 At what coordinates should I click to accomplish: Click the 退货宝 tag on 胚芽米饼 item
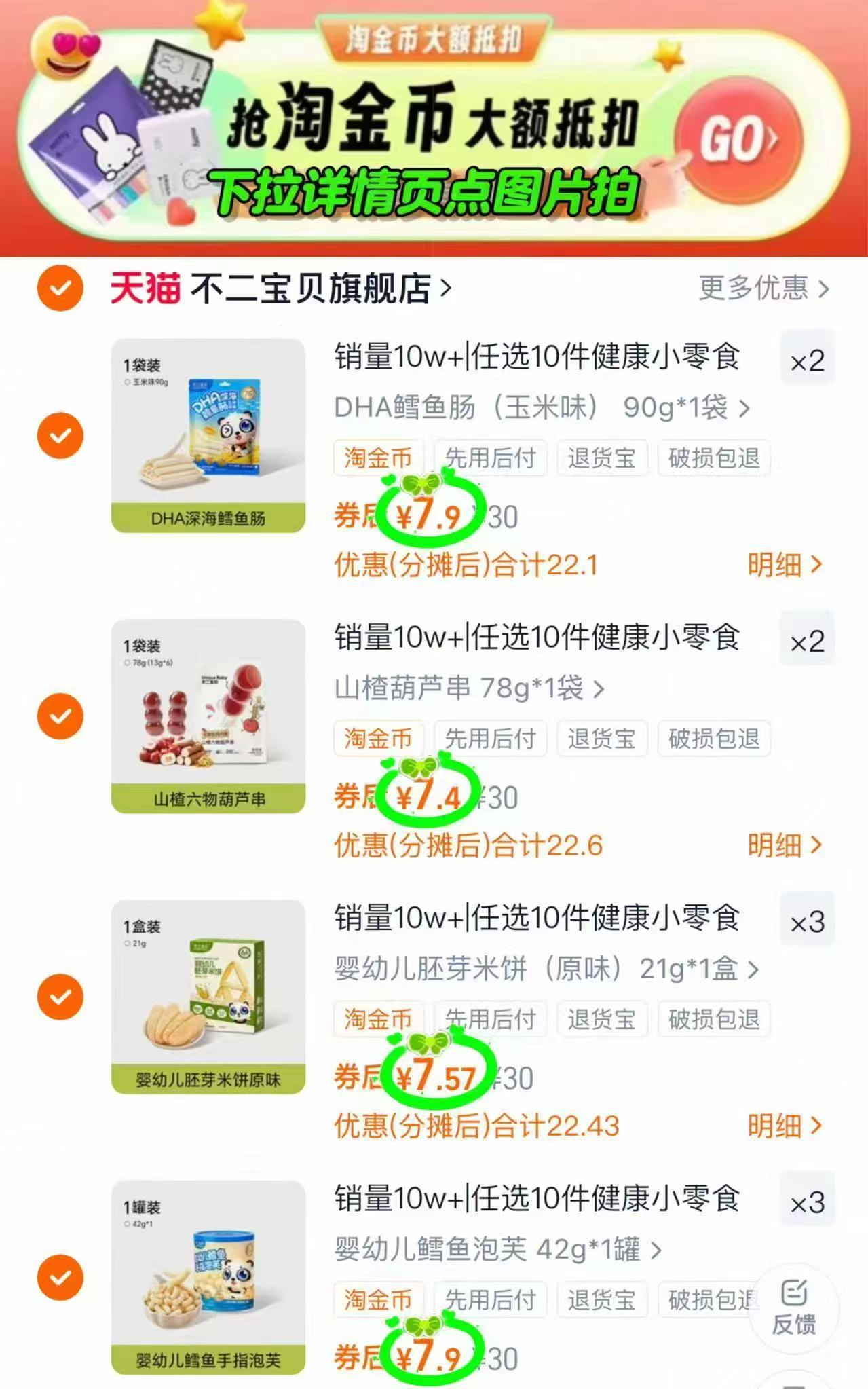click(x=601, y=1019)
